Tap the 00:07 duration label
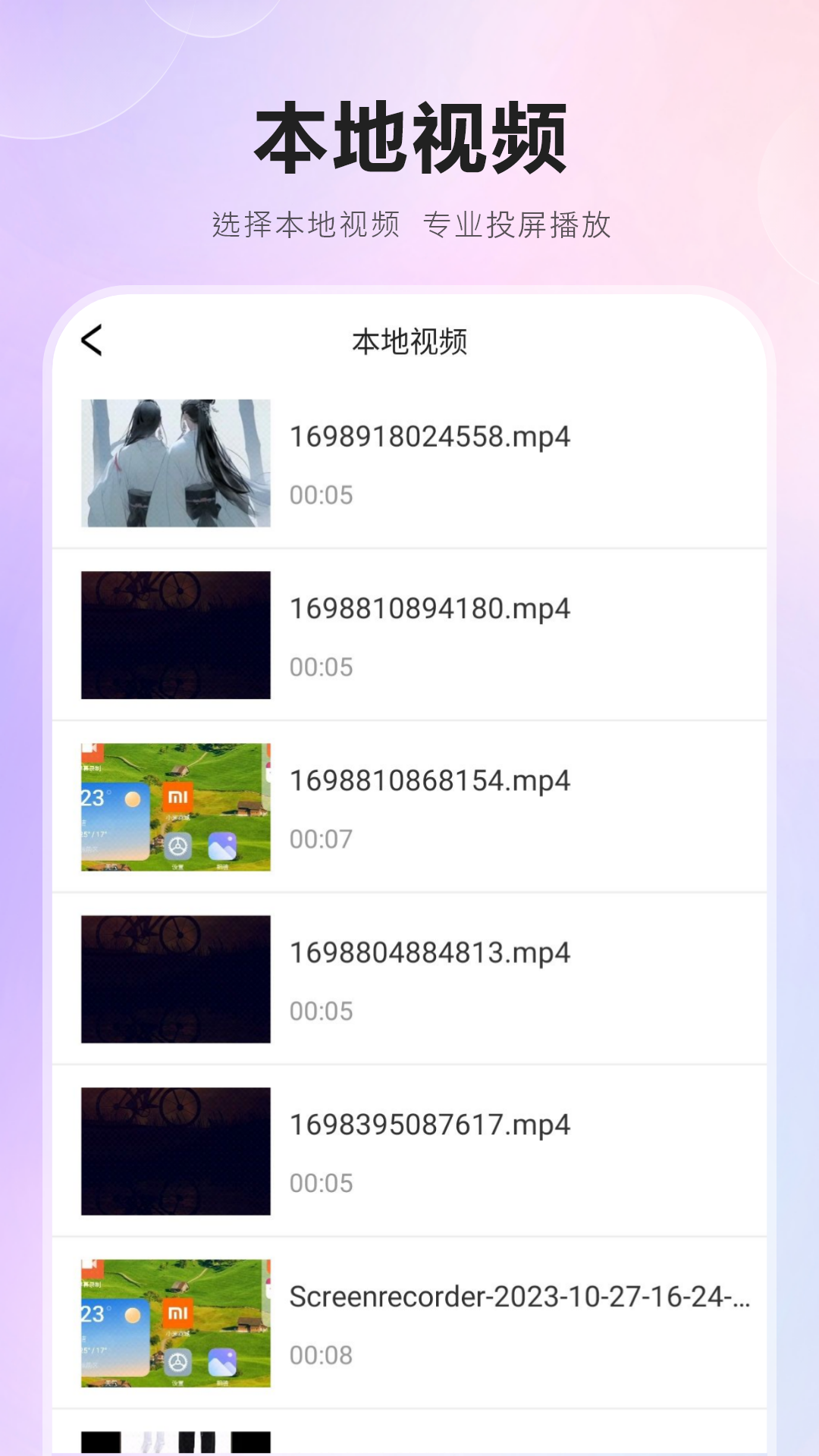 pyautogui.click(x=321, y=839)
